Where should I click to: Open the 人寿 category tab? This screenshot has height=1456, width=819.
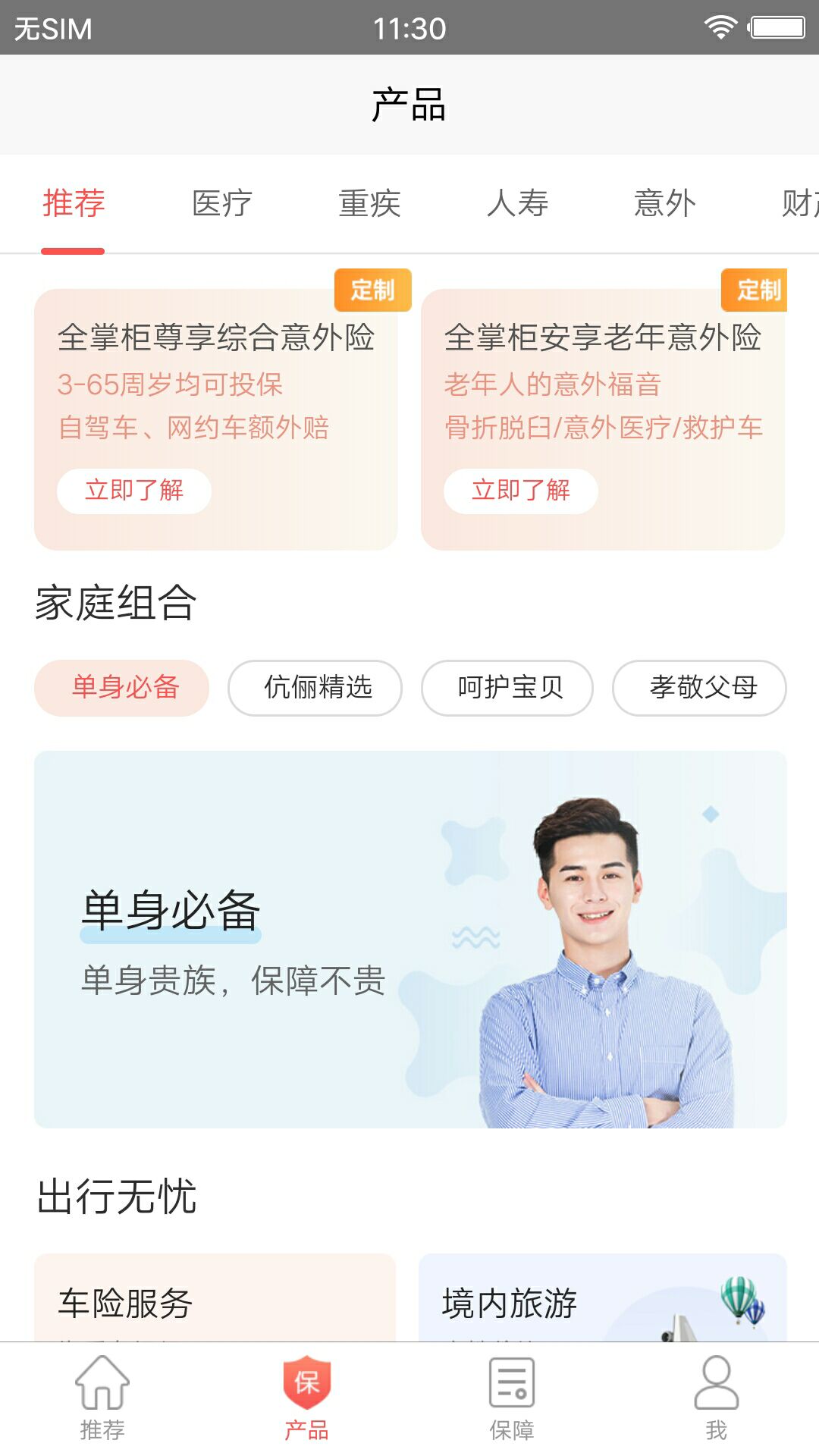point(517,203)
